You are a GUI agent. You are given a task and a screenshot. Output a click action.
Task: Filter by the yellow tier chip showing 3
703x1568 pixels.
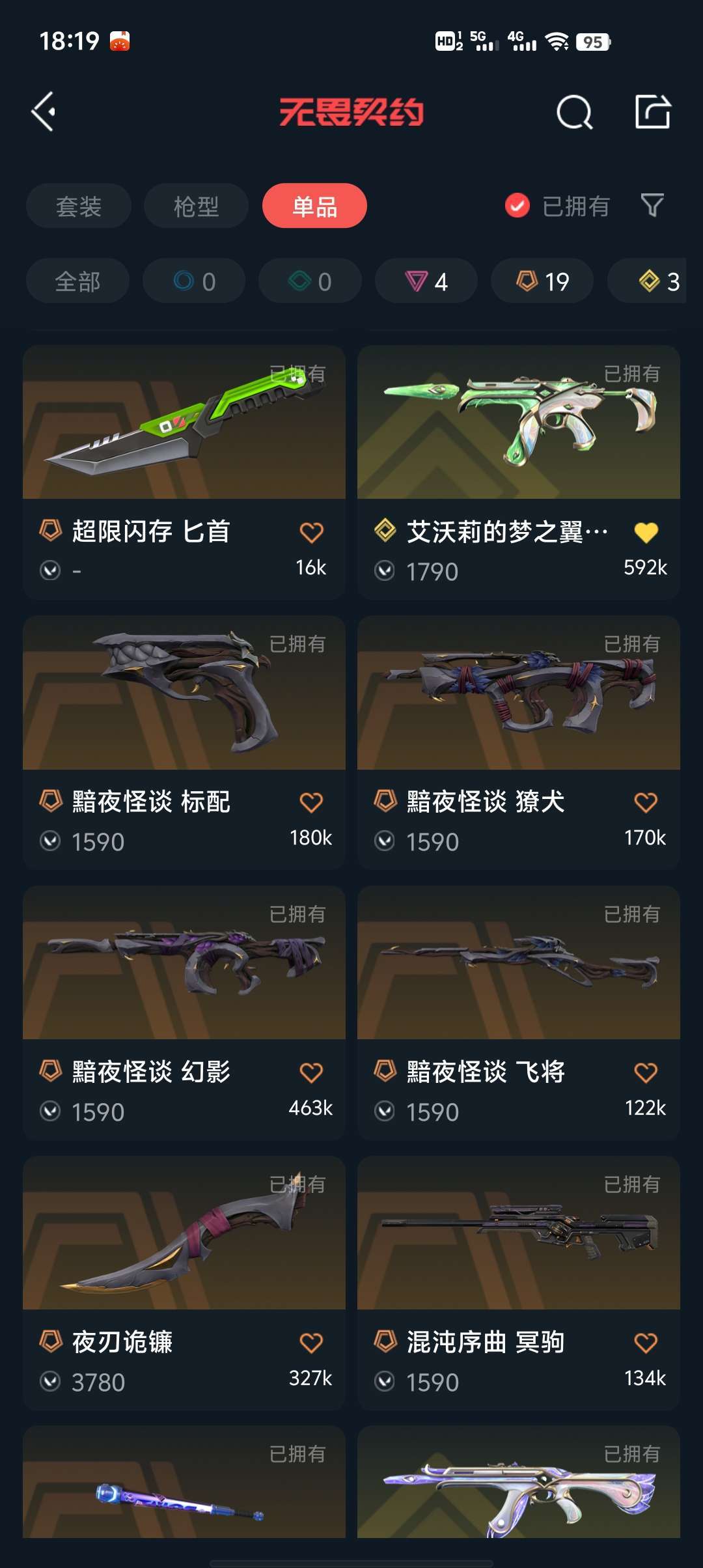point(646,281)
